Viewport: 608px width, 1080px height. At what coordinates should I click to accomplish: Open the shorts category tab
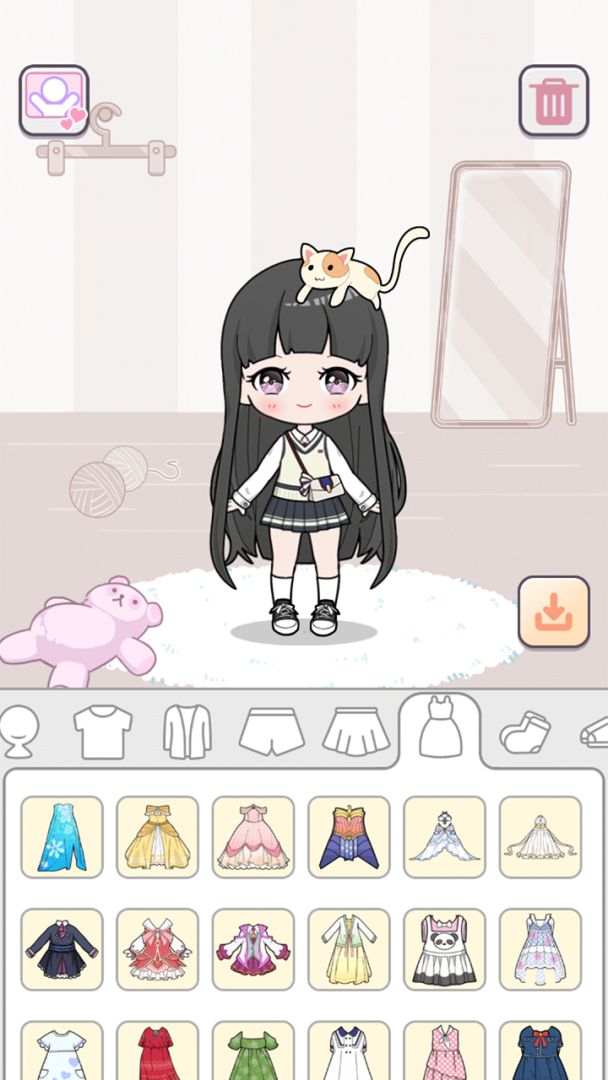point(271,732)
